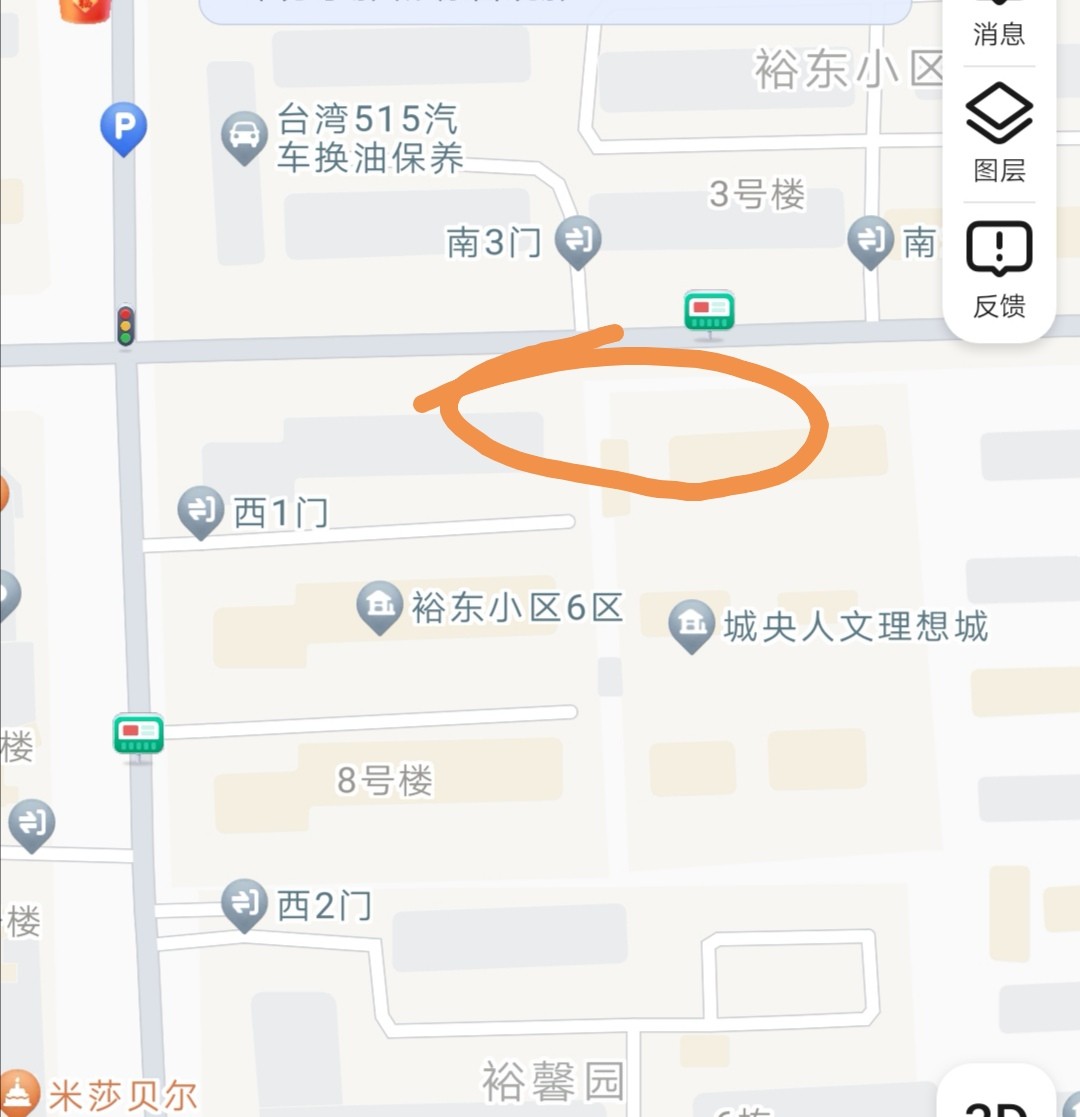
Task: Select the 西1门 gate marker
Action: click(201, 512)
